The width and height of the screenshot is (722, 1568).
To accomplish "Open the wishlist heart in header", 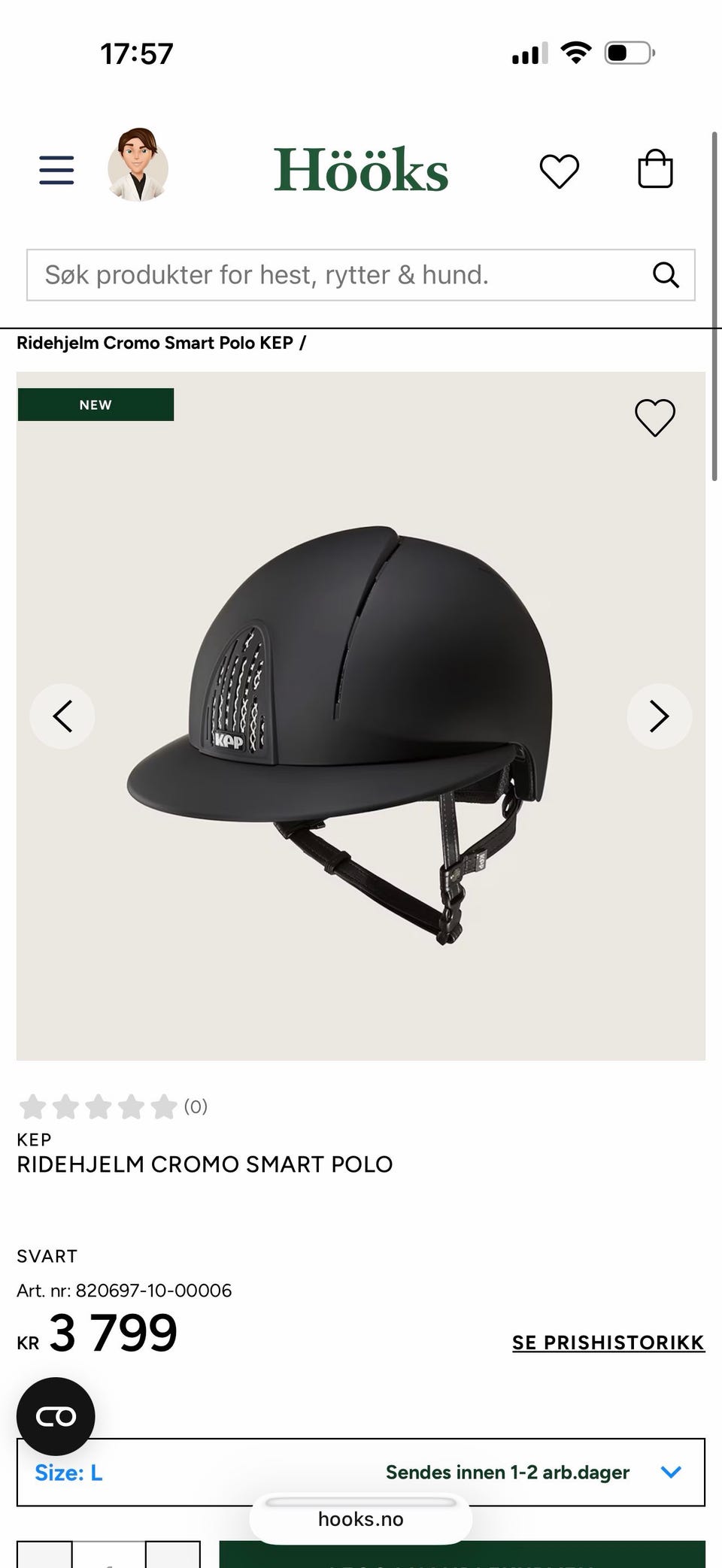I will click(x=560, y=171).
